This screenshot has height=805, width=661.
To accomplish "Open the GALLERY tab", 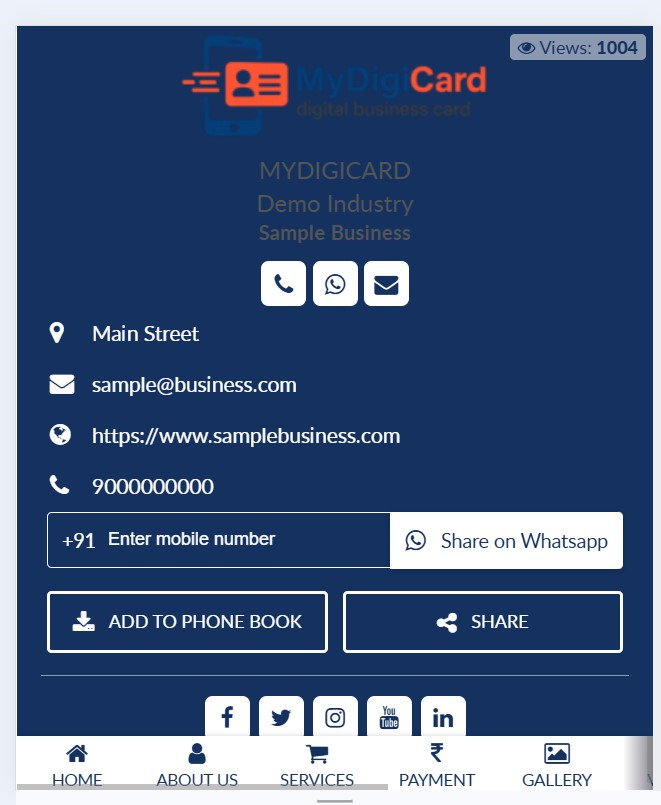I will [557, 765].
